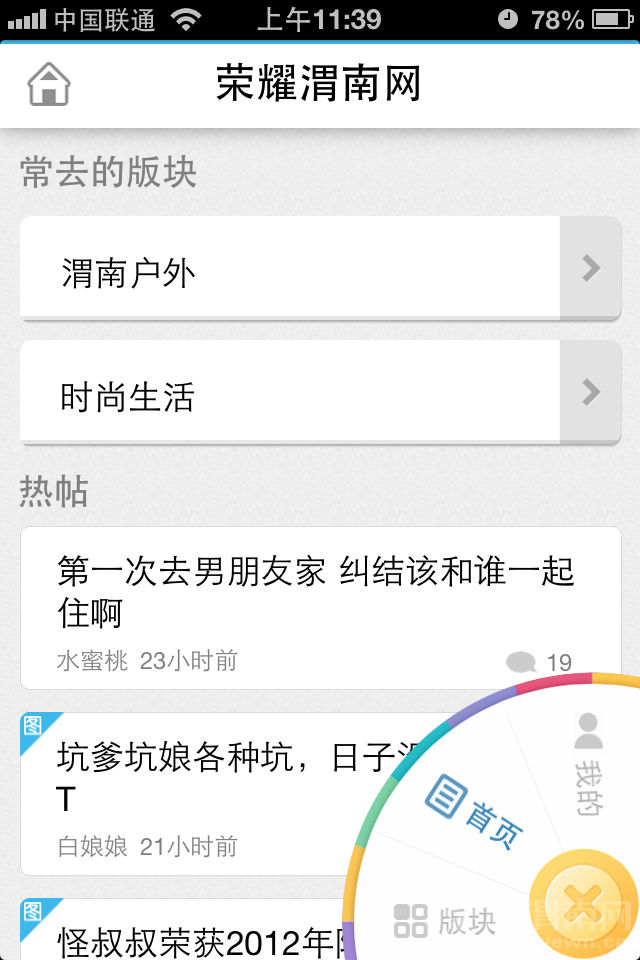Close the radial menu with the X button
Image resolution: width=640 pixels, height=960 pixels.
pos(583,906)
